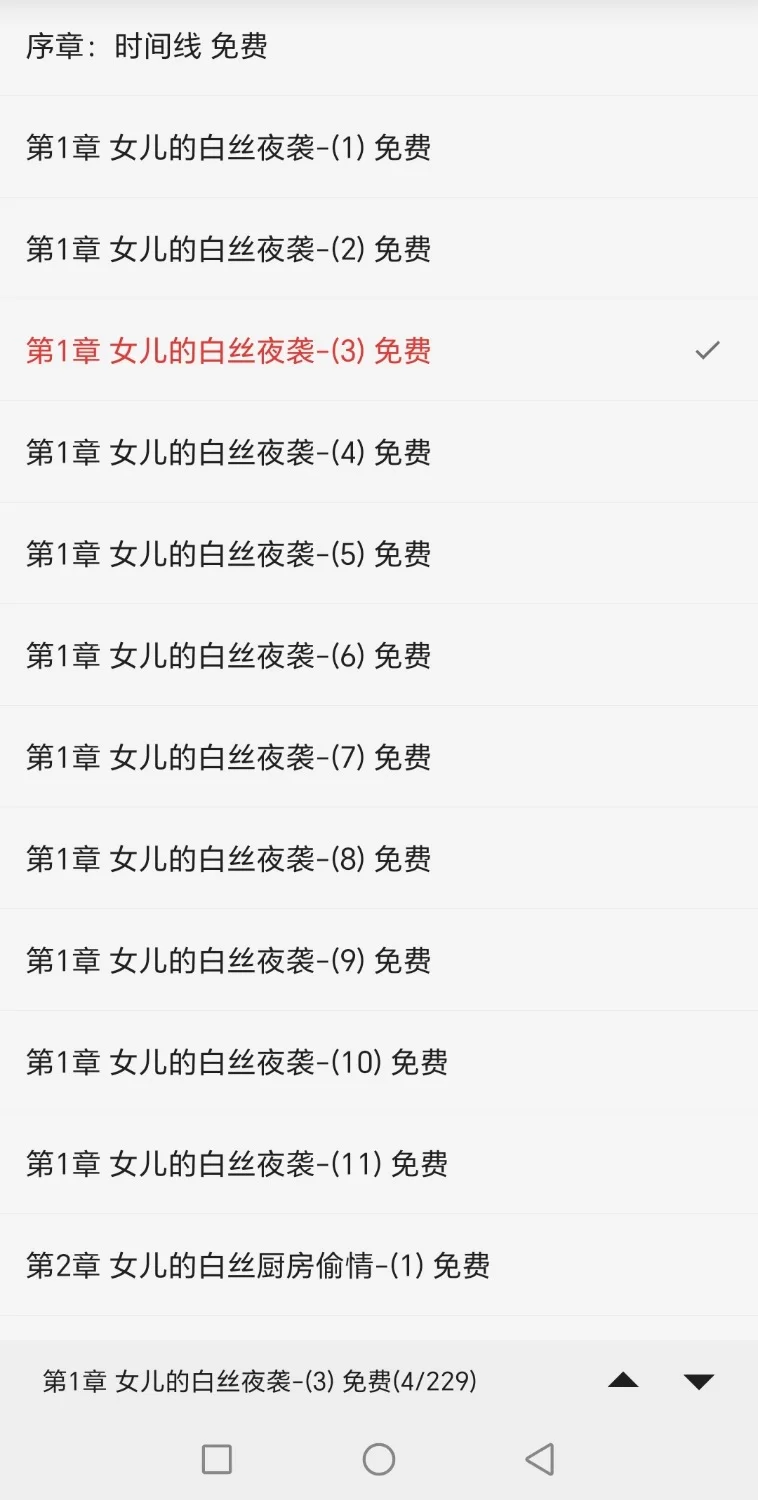Viewport: 758px width, 1500px height.
Task: Select the highlighted red chapter entry
Action: point(230,350)
